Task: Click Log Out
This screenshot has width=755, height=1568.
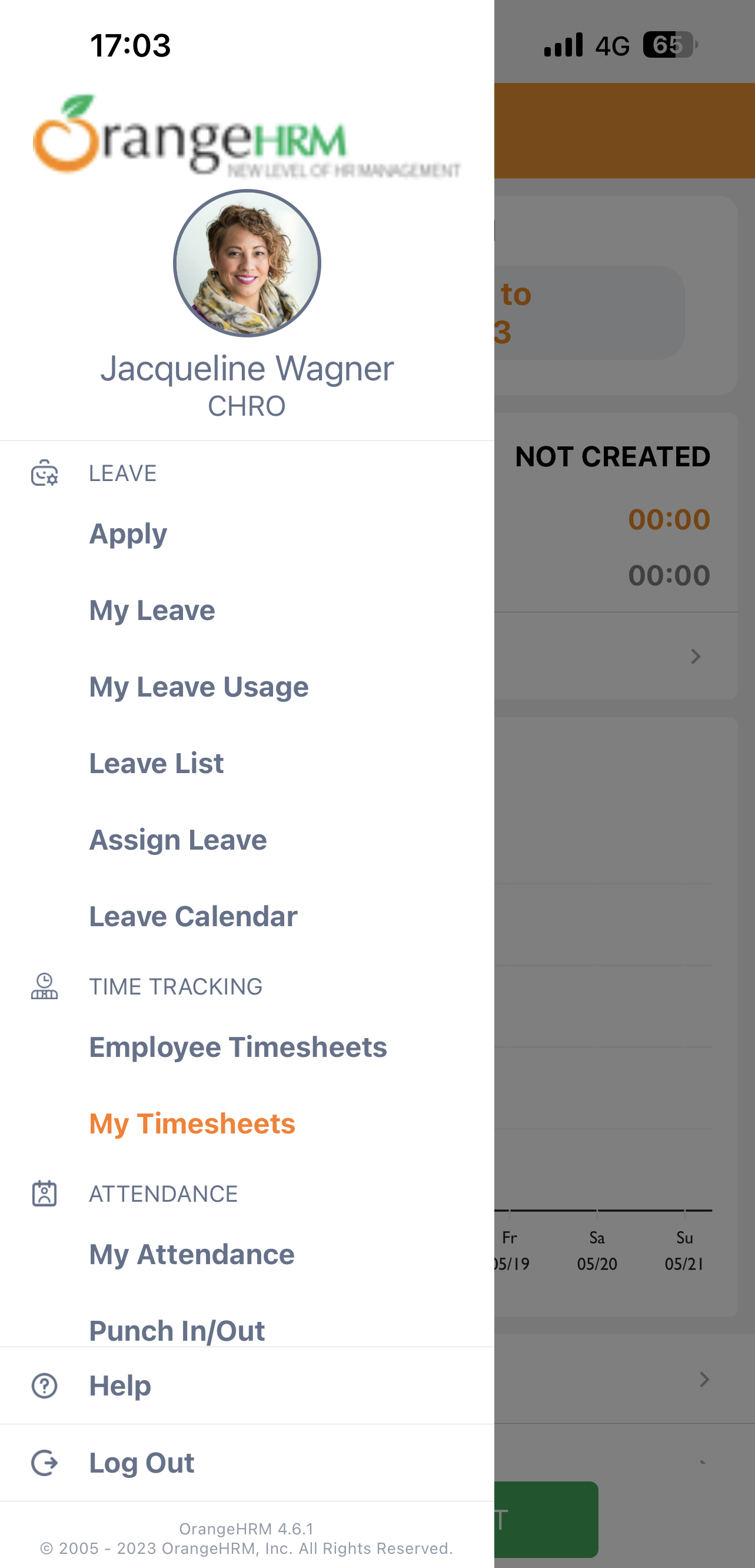Action: pyautogui.click(x=141, y=1463)
